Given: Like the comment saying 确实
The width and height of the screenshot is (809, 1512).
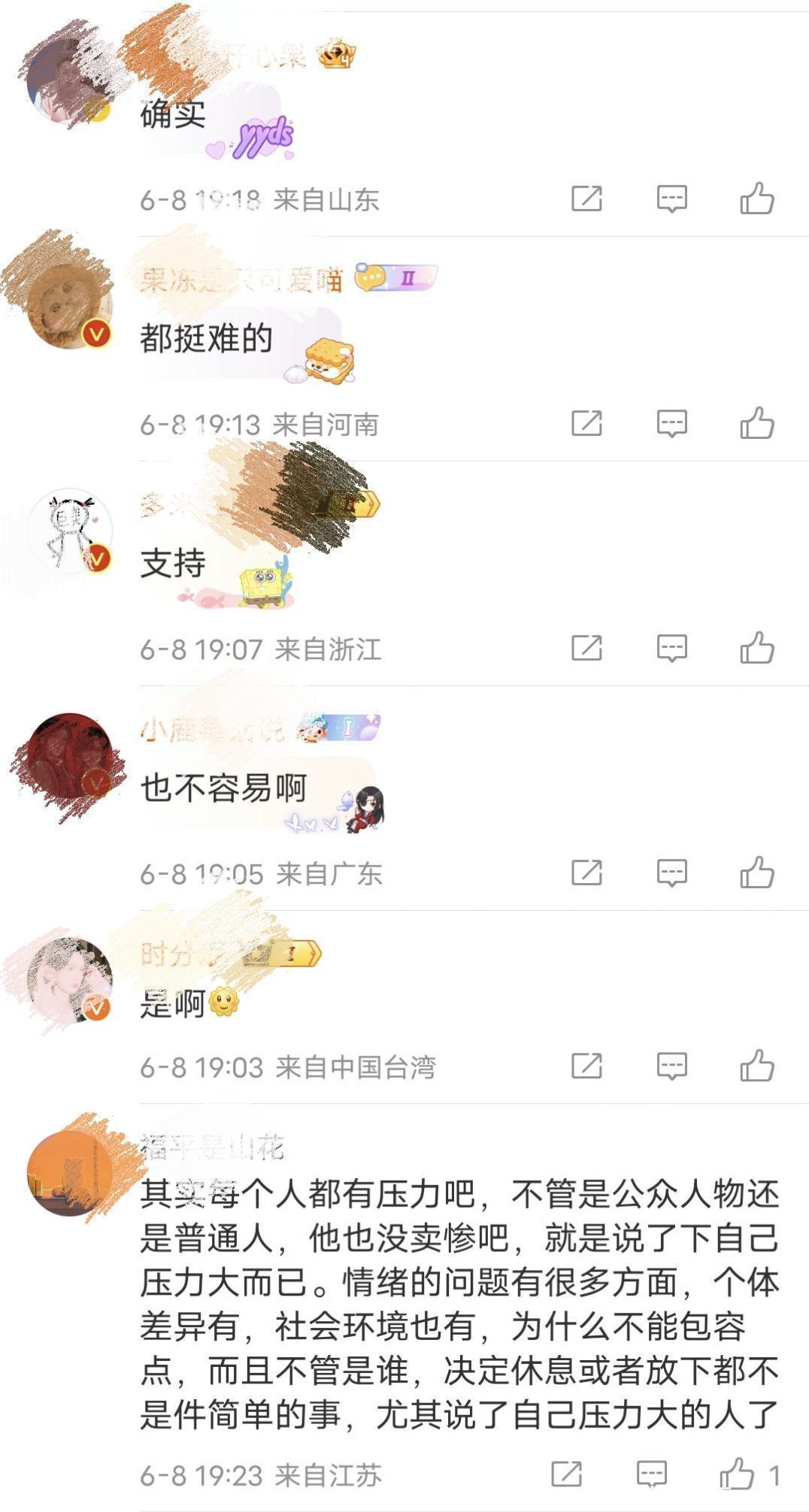Looking at the screenshot, I should coord(756,199).
